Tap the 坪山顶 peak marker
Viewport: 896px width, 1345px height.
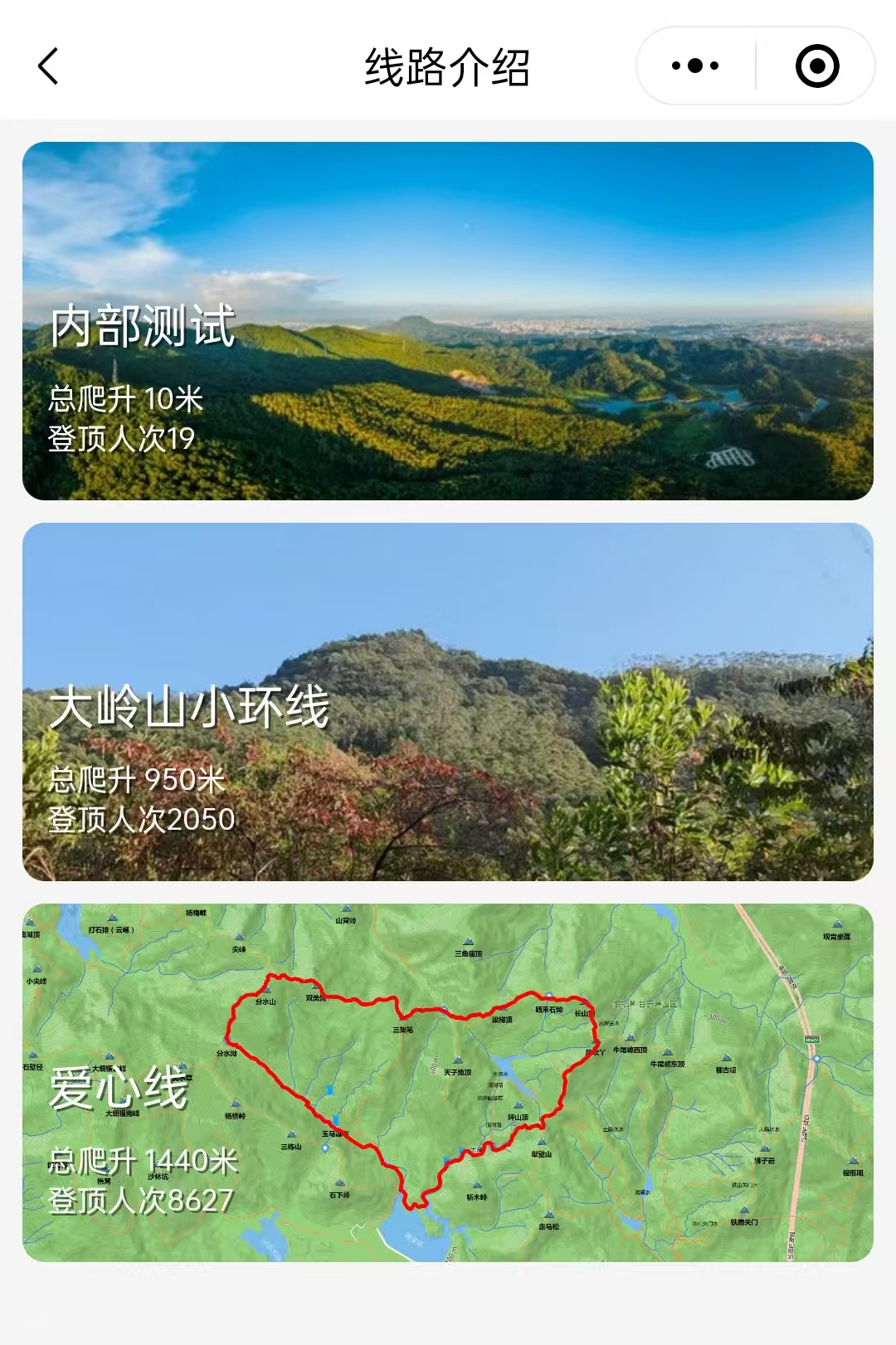point(518,1105)
